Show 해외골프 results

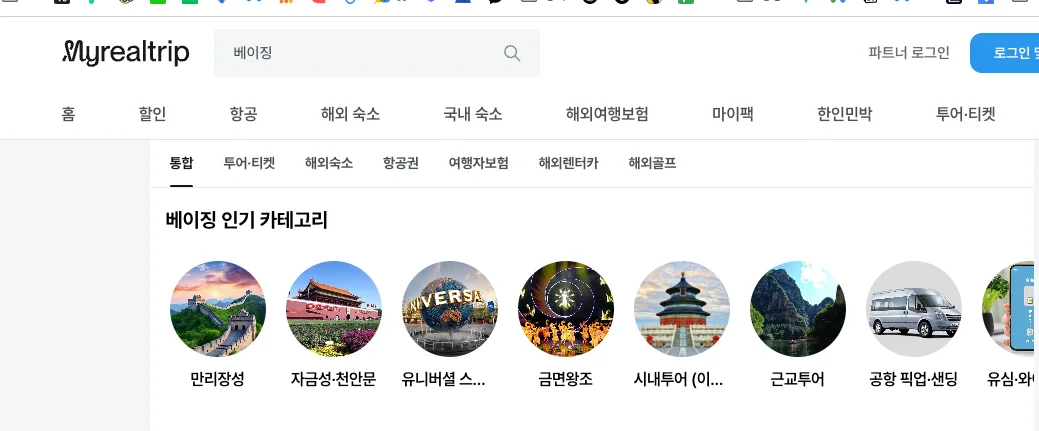[x=652, y=163]
